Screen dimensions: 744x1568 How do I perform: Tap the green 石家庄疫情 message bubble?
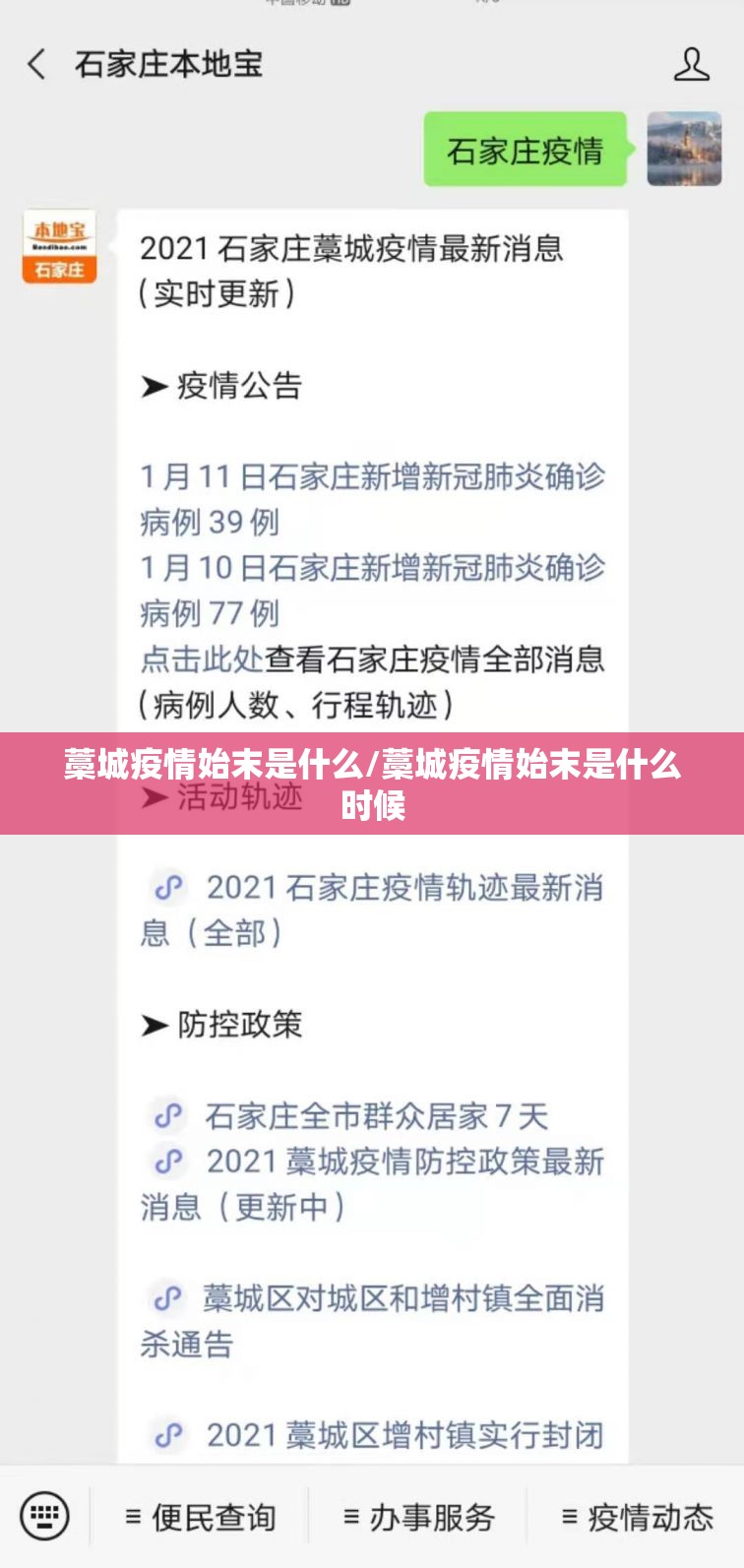click(526, 150)
